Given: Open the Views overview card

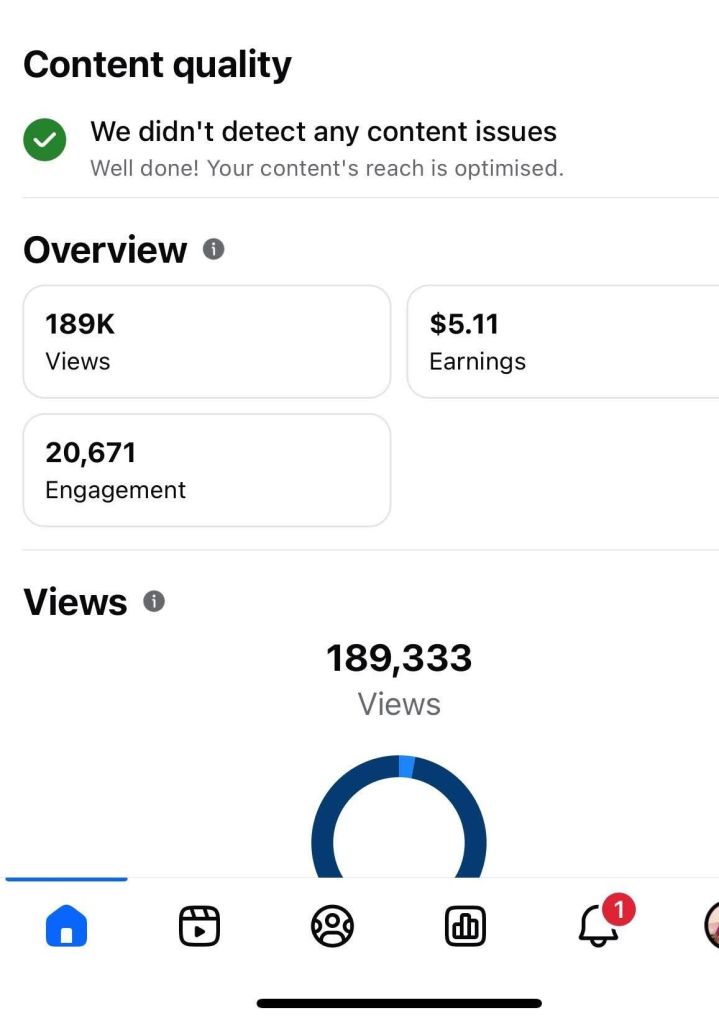Looking at the screenshot, I should coord(206,342).
